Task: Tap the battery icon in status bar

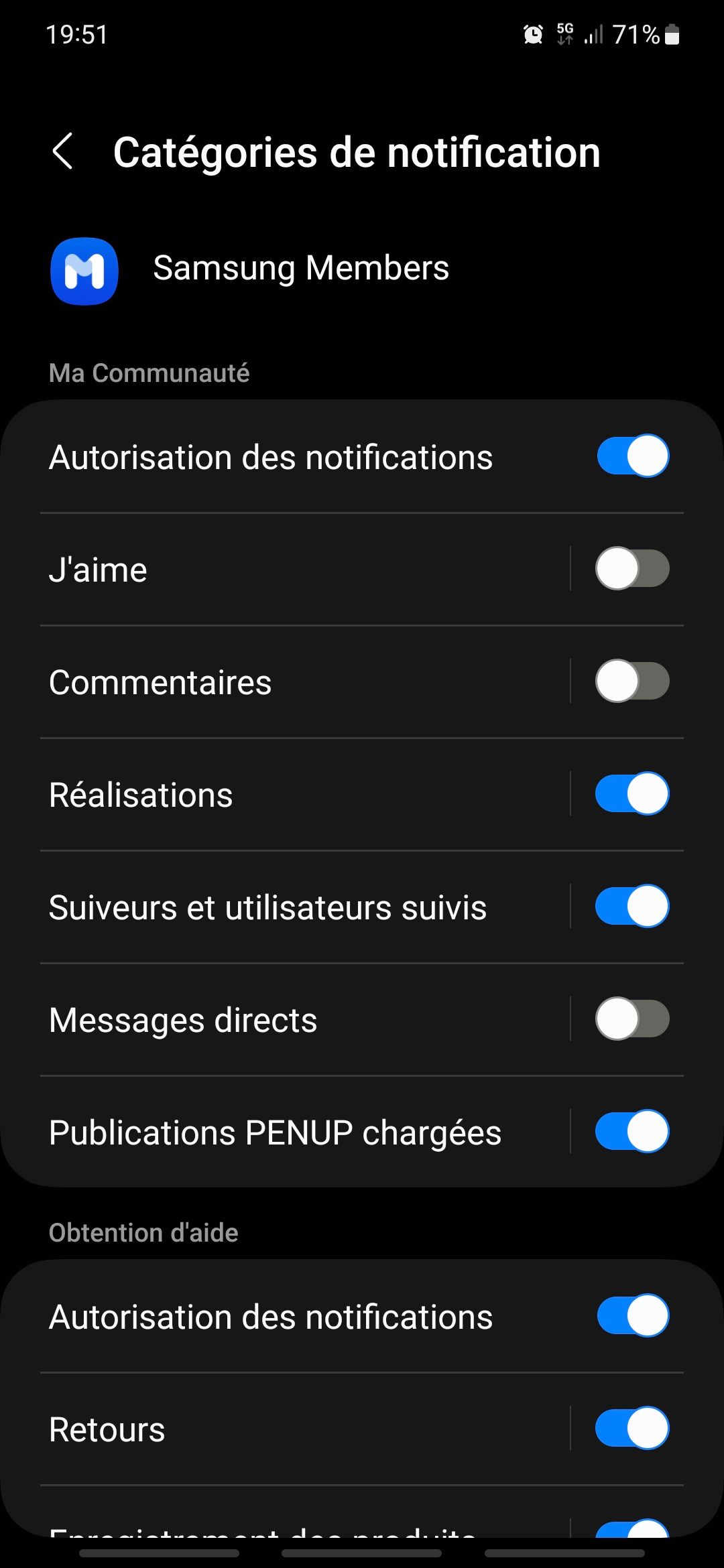Action: (672, 36)
